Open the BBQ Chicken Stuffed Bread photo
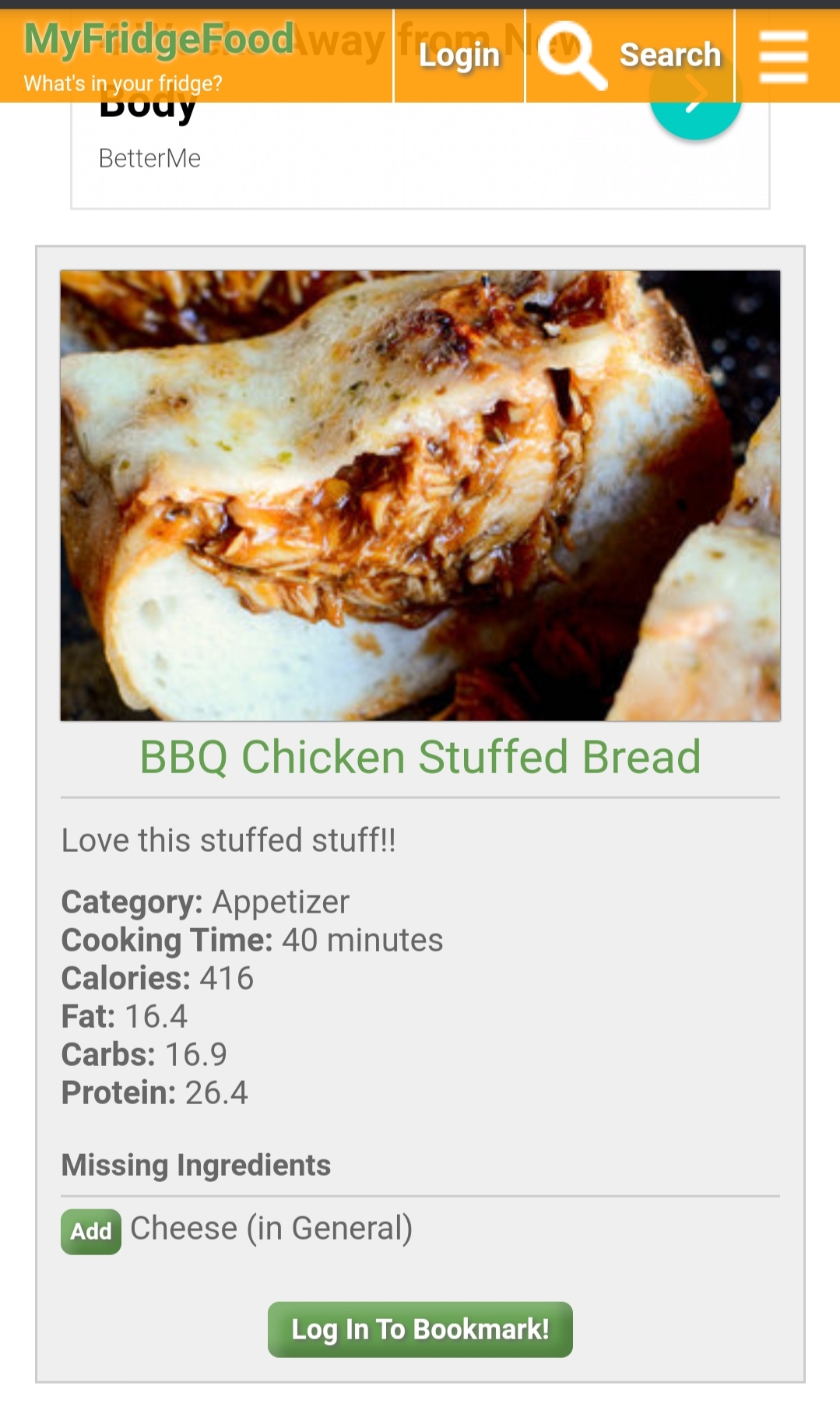840x1407 pixels. (420, 495)
